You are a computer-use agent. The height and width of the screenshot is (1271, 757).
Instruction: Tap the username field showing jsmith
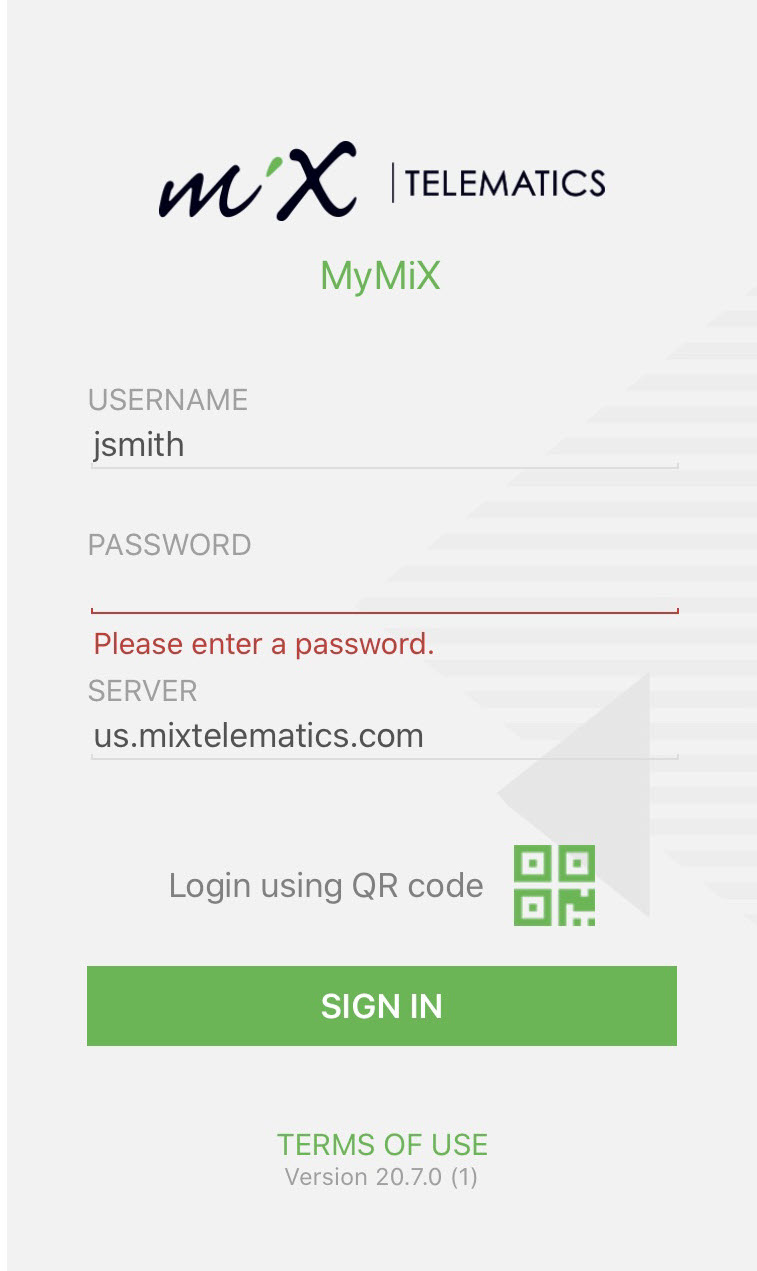384,444
